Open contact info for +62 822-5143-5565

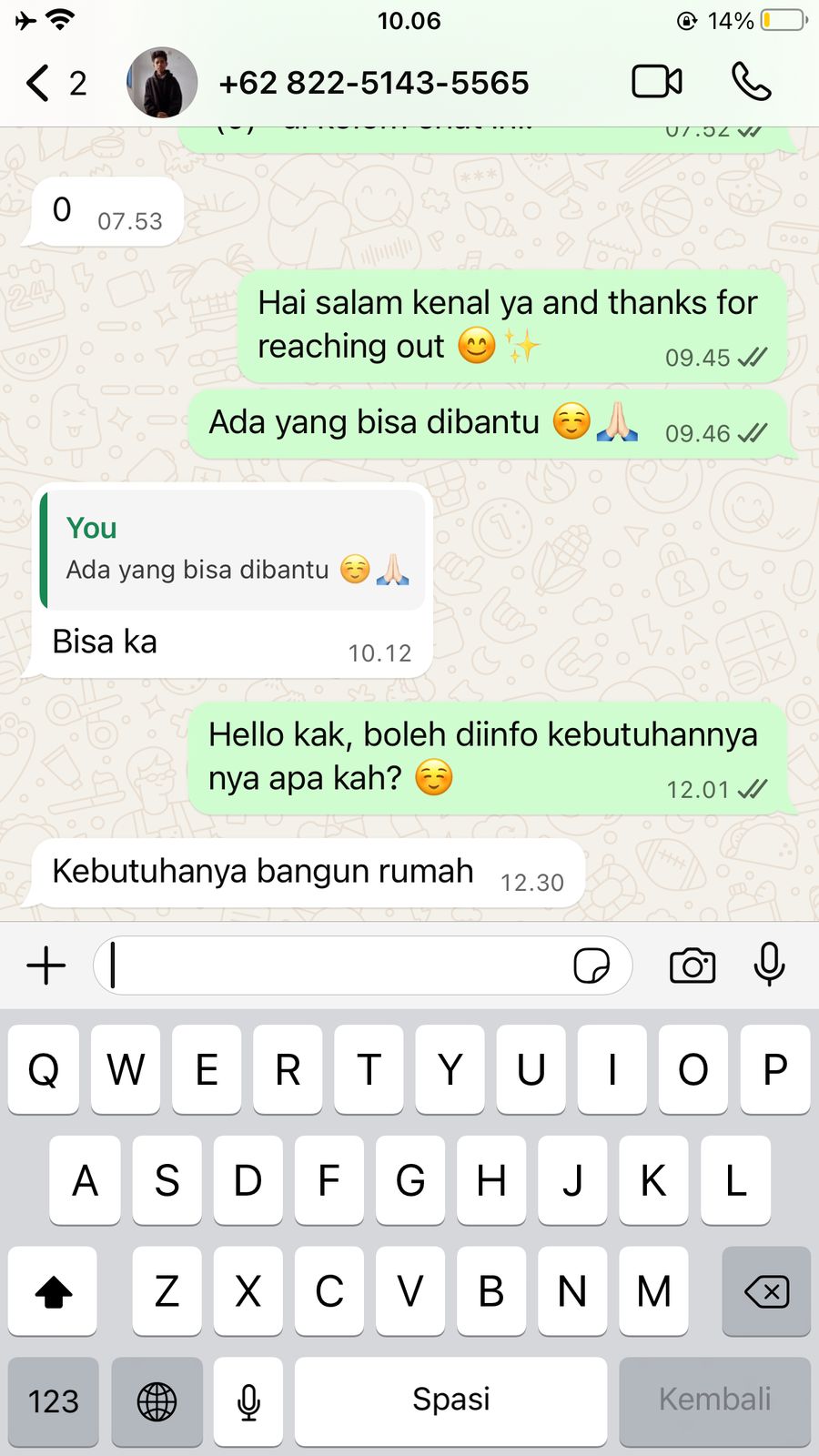coord(373,83)
